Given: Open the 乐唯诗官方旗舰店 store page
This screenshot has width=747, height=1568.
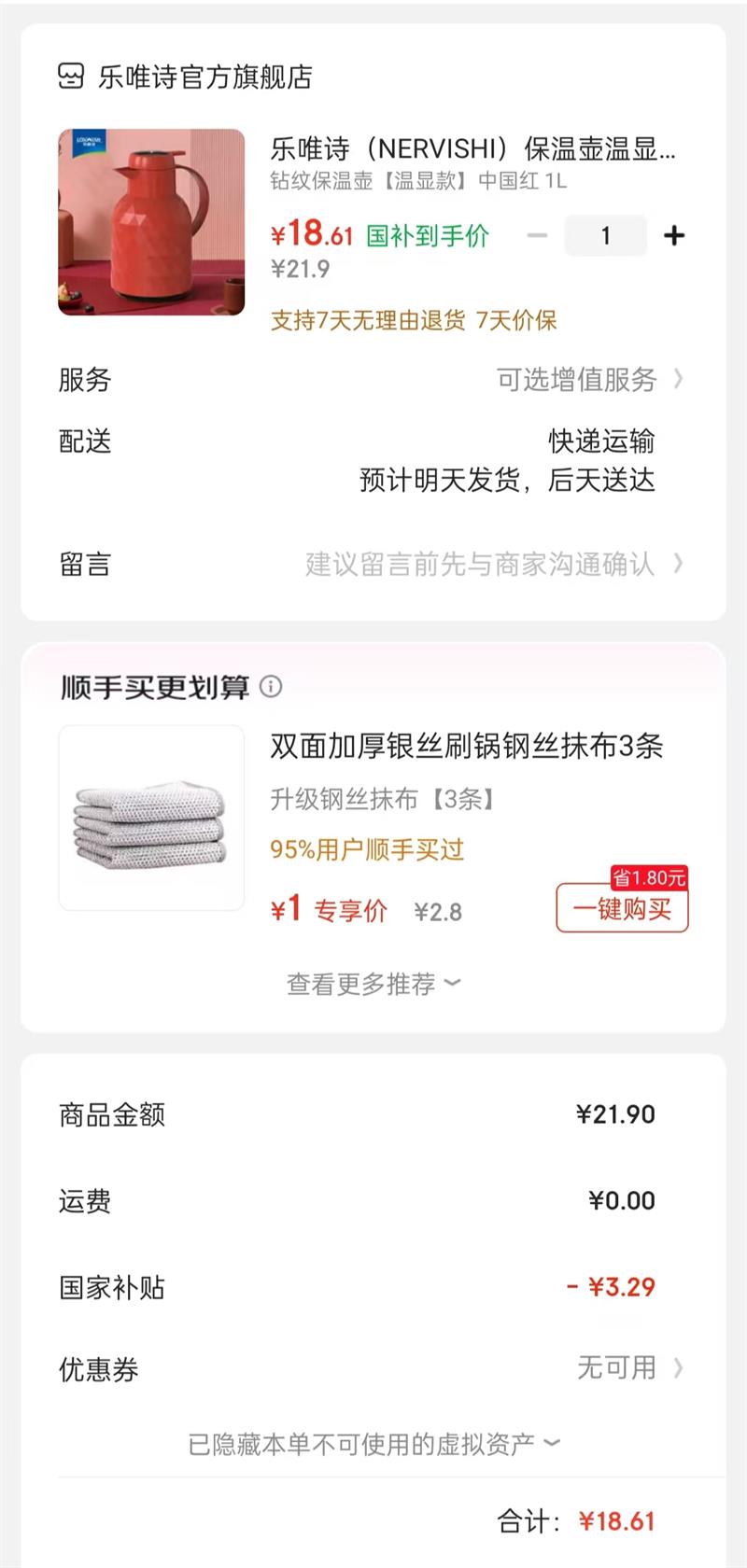Looking at the screenshot, I should [x=204, y=77].
